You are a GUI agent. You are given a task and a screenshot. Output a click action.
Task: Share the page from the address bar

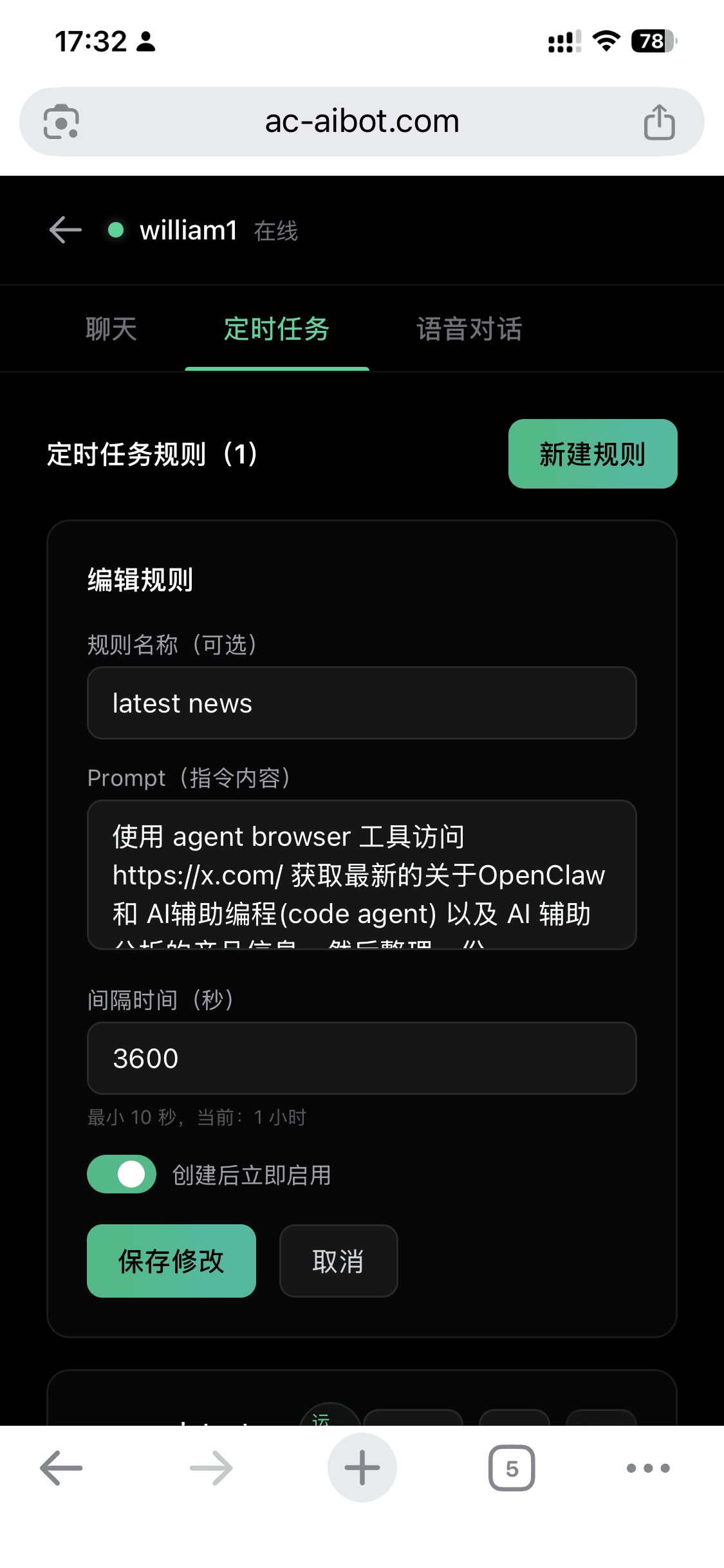click(659, 122)
